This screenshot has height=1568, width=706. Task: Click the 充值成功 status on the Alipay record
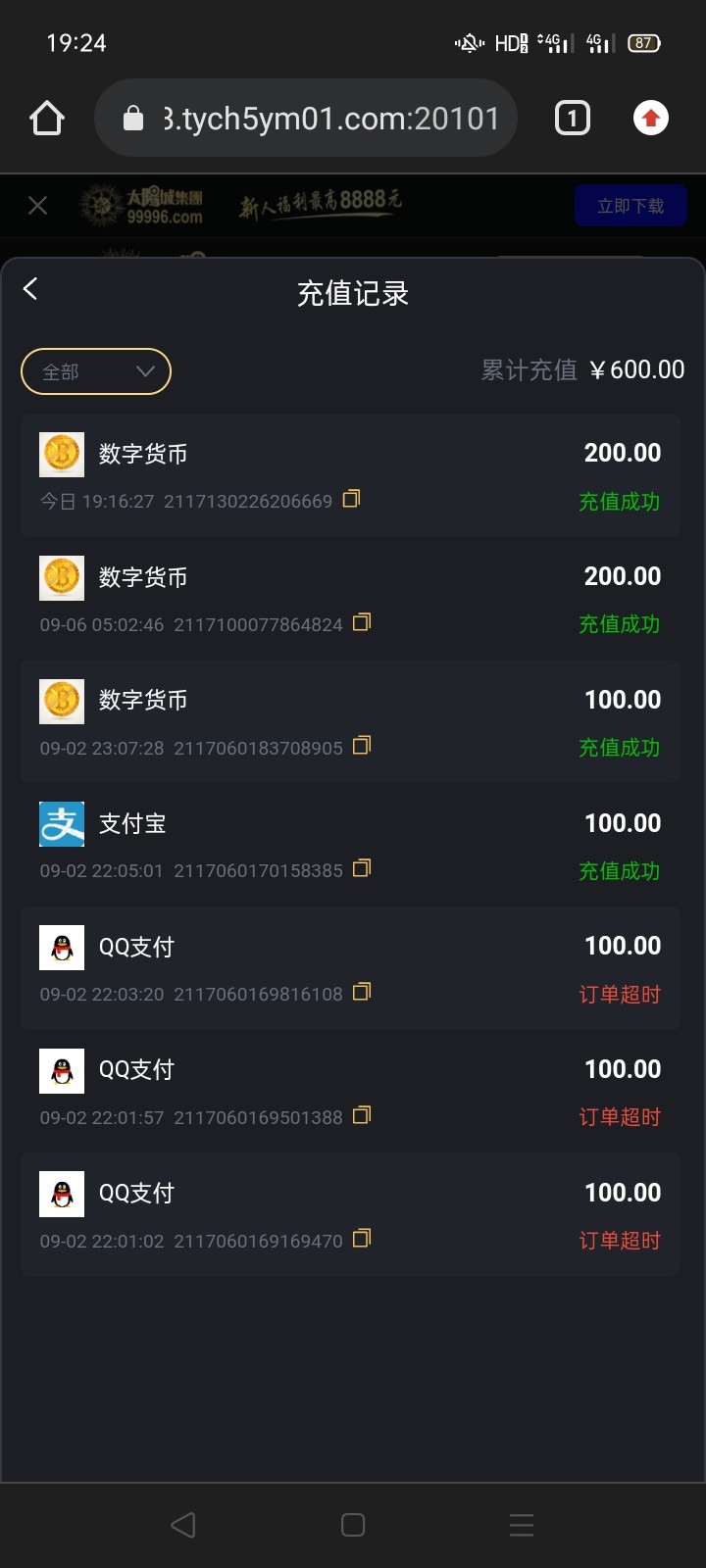click(x=620, y=870)
